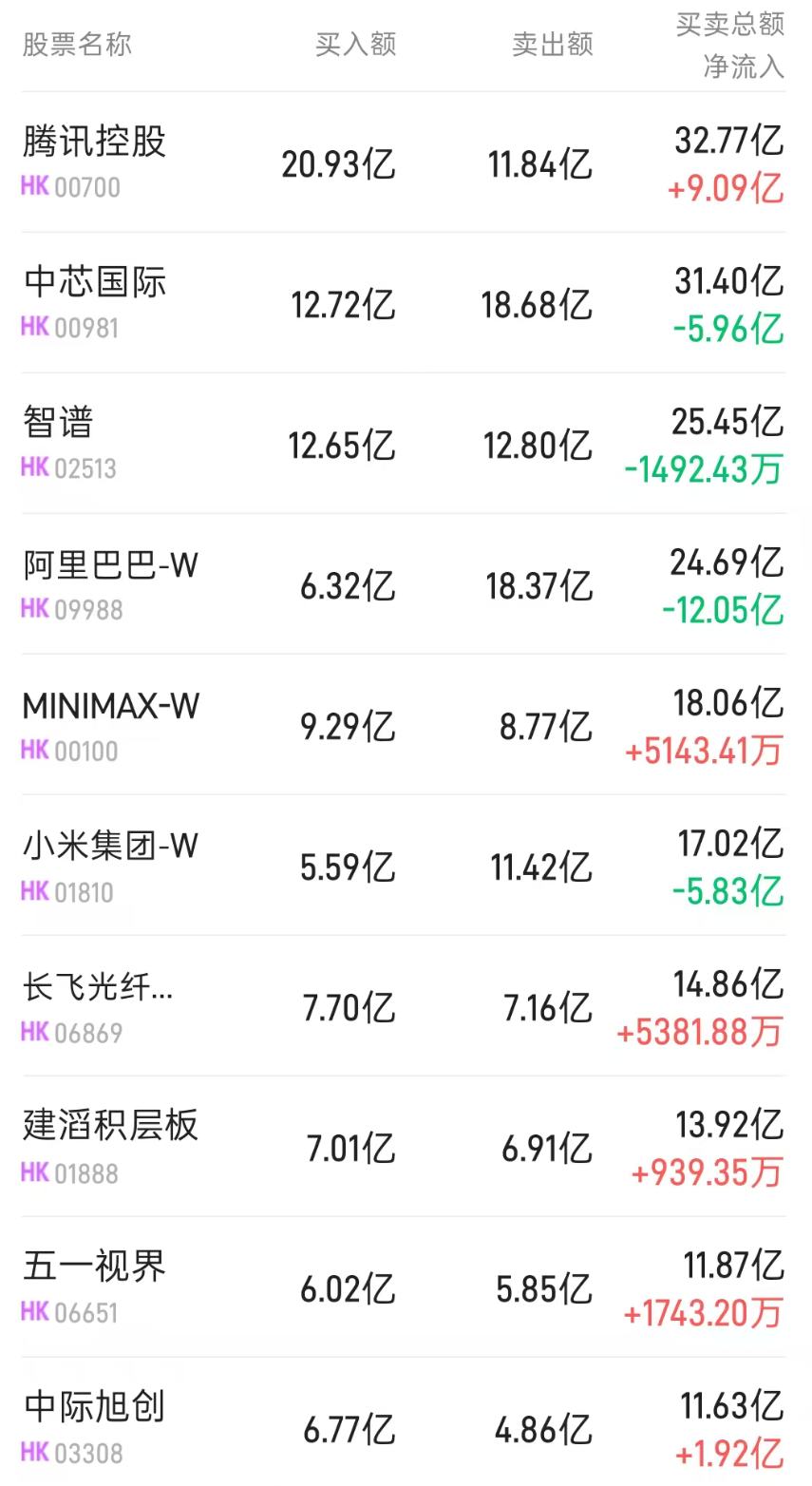This screenshot has height=1486, width=812.
Task: Select the 阿里巴巴-W stock row
Action: pos(406,584)
